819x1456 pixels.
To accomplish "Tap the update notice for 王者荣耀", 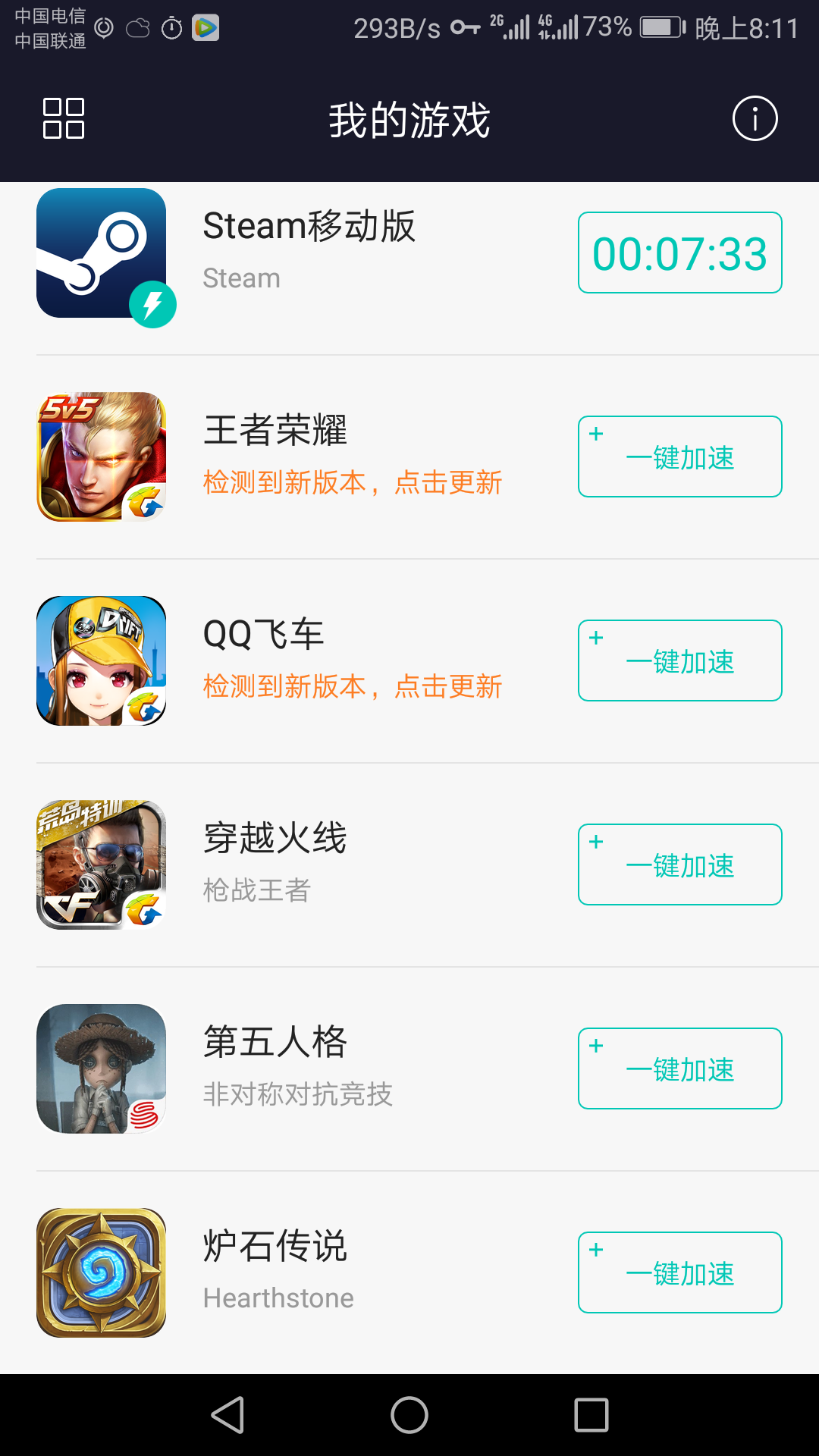I will pyautogui.click(x=353, y=482).
